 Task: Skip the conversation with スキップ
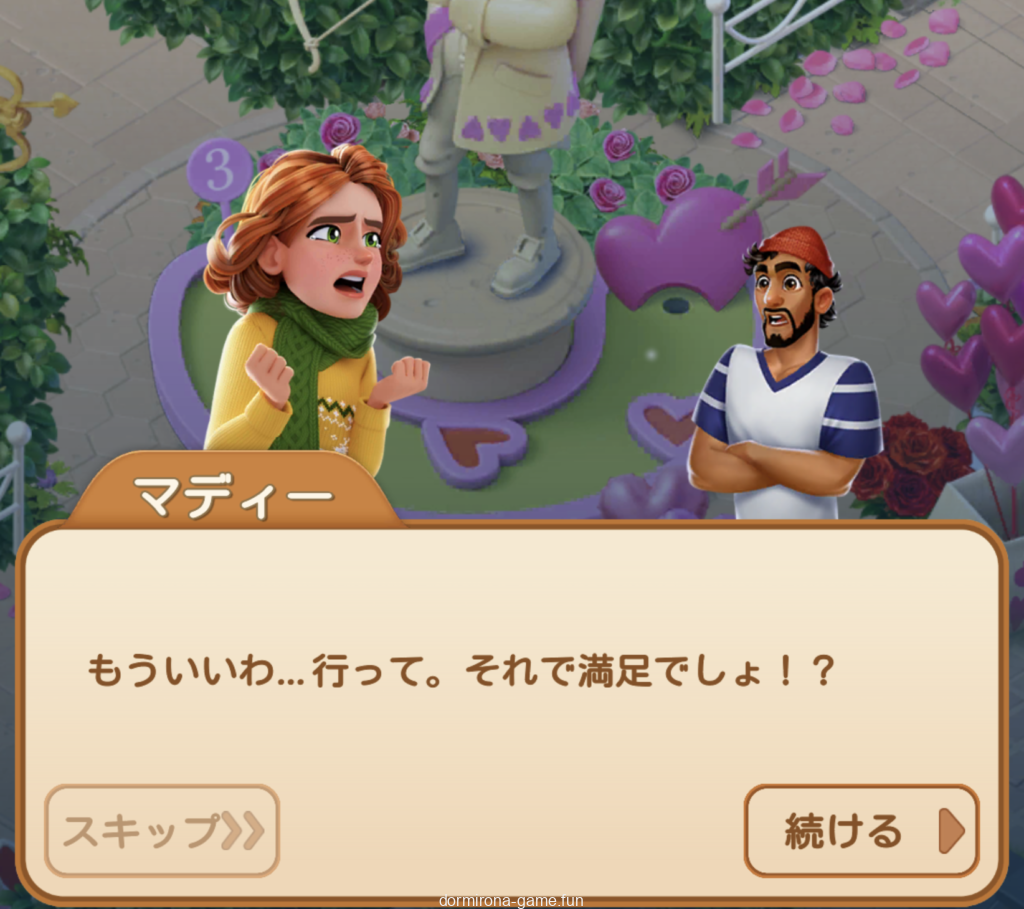point(162,831)
